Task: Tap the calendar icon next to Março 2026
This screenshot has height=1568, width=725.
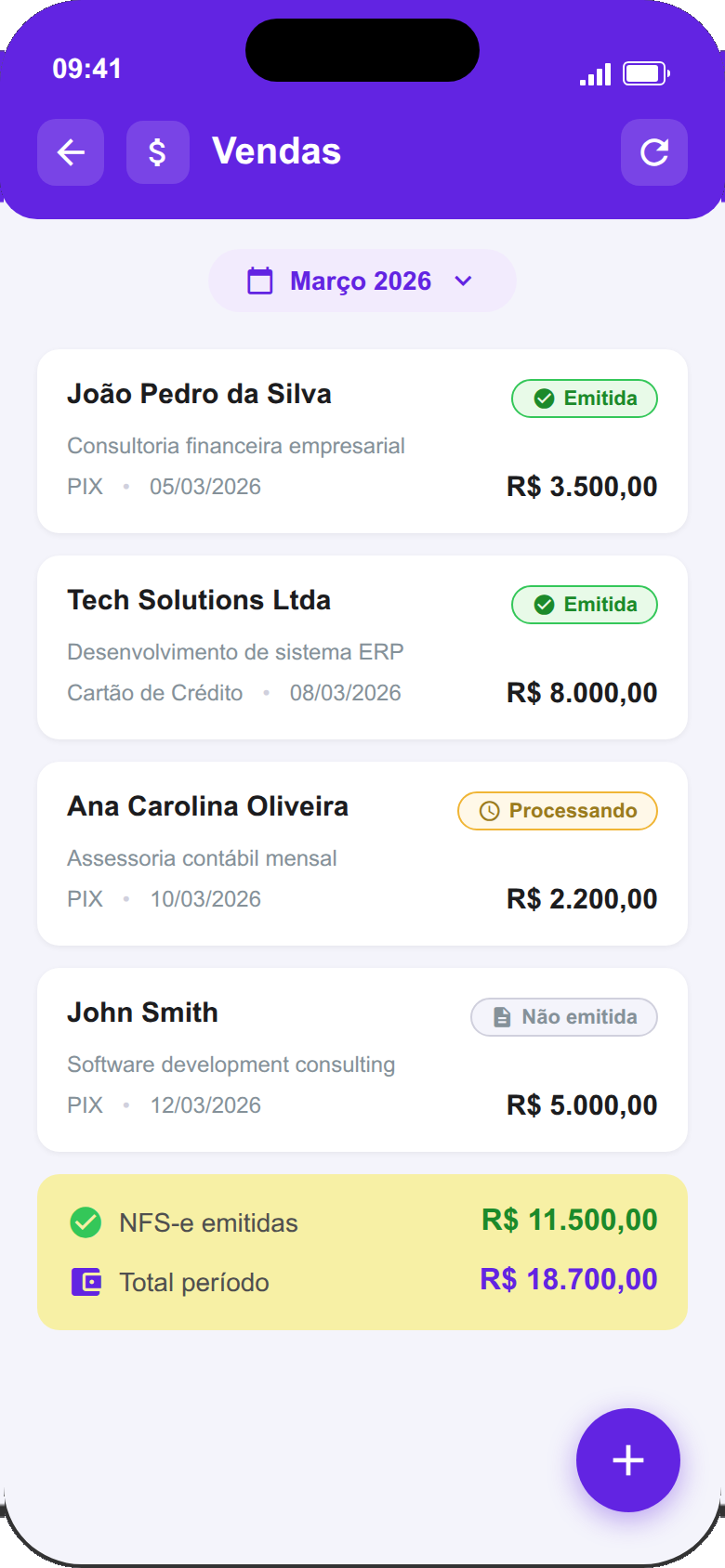Action: [261, 280]
